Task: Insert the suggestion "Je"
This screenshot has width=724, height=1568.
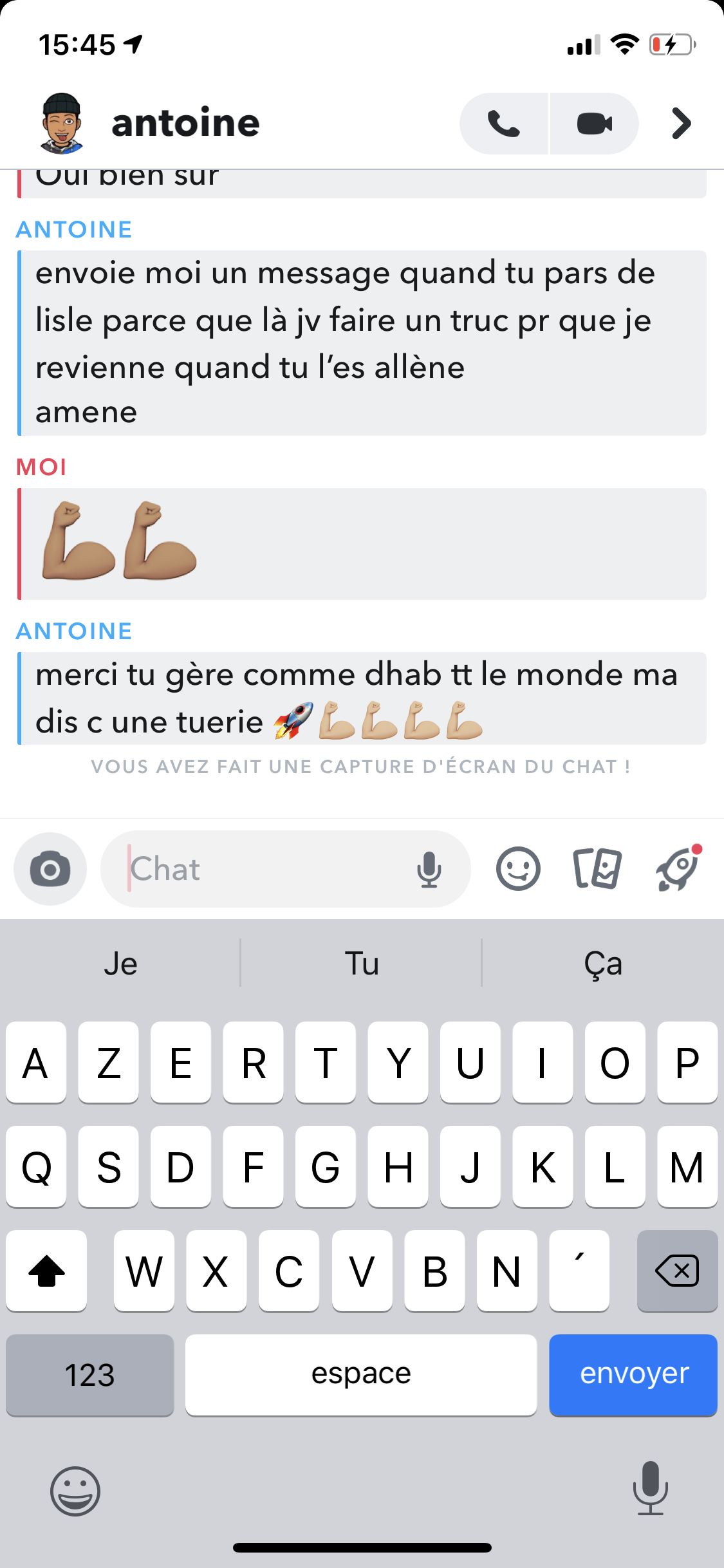Action: (121, 964)
